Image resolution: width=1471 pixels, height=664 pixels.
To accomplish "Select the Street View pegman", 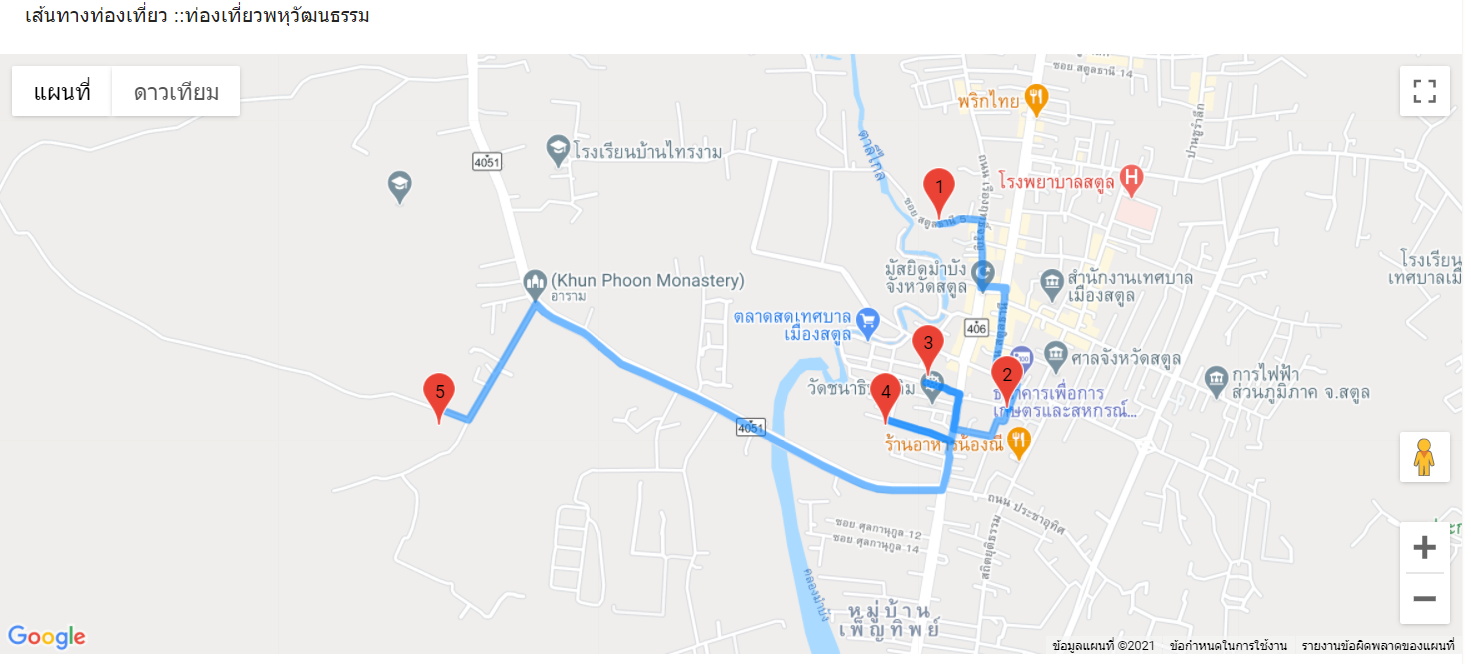I will (x=1424, y=457).
